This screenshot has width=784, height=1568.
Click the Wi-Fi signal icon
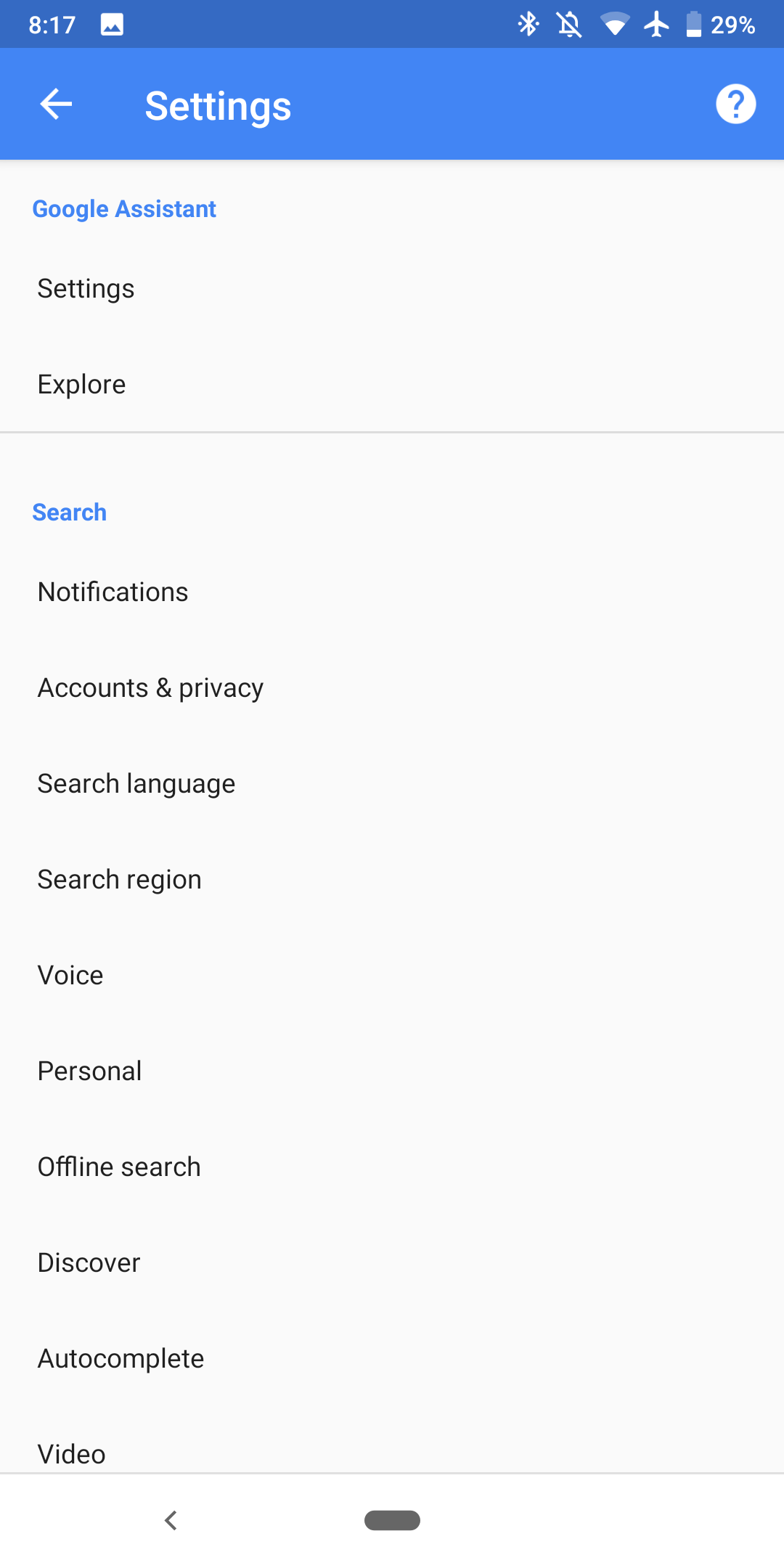[x=615, y=24]
